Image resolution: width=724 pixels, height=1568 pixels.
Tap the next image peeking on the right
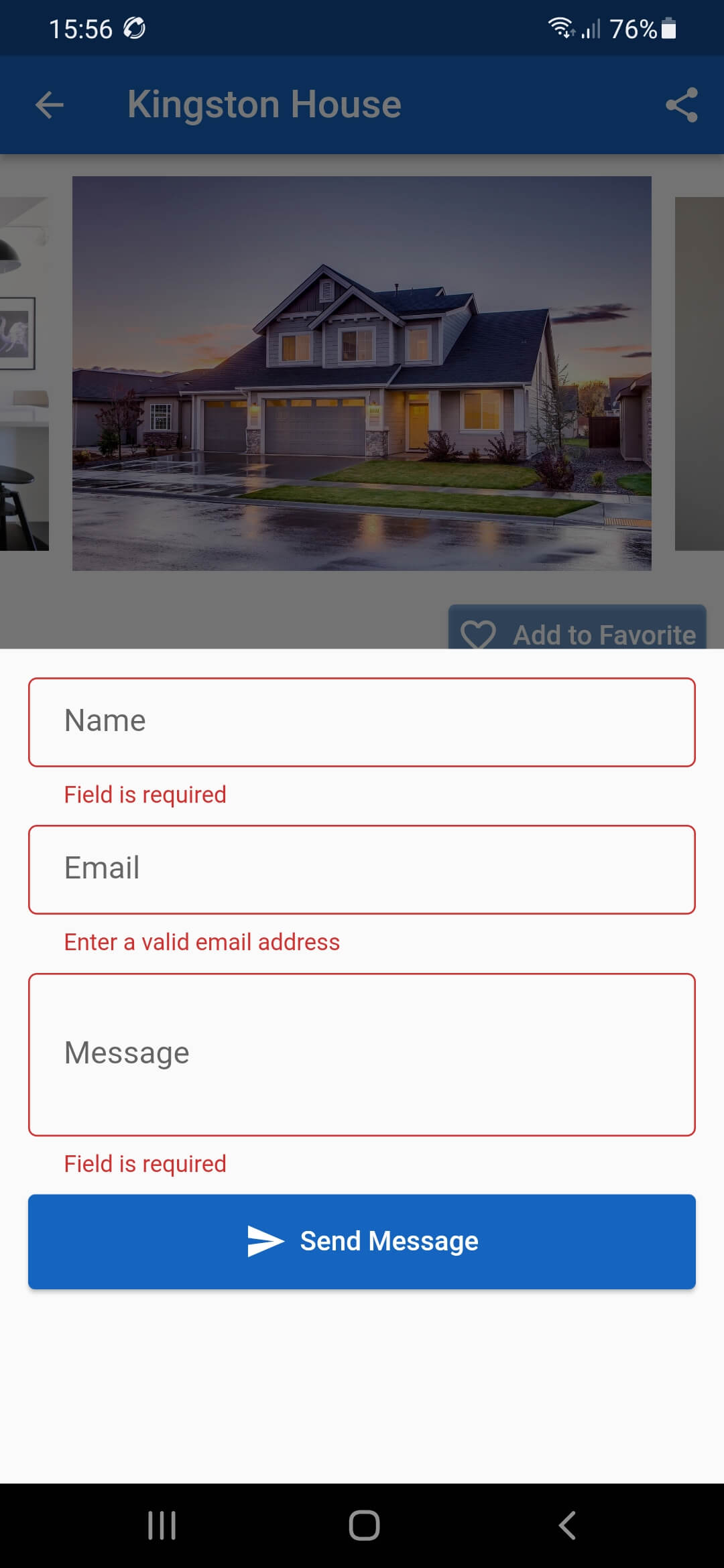click(x=699, y=372)
